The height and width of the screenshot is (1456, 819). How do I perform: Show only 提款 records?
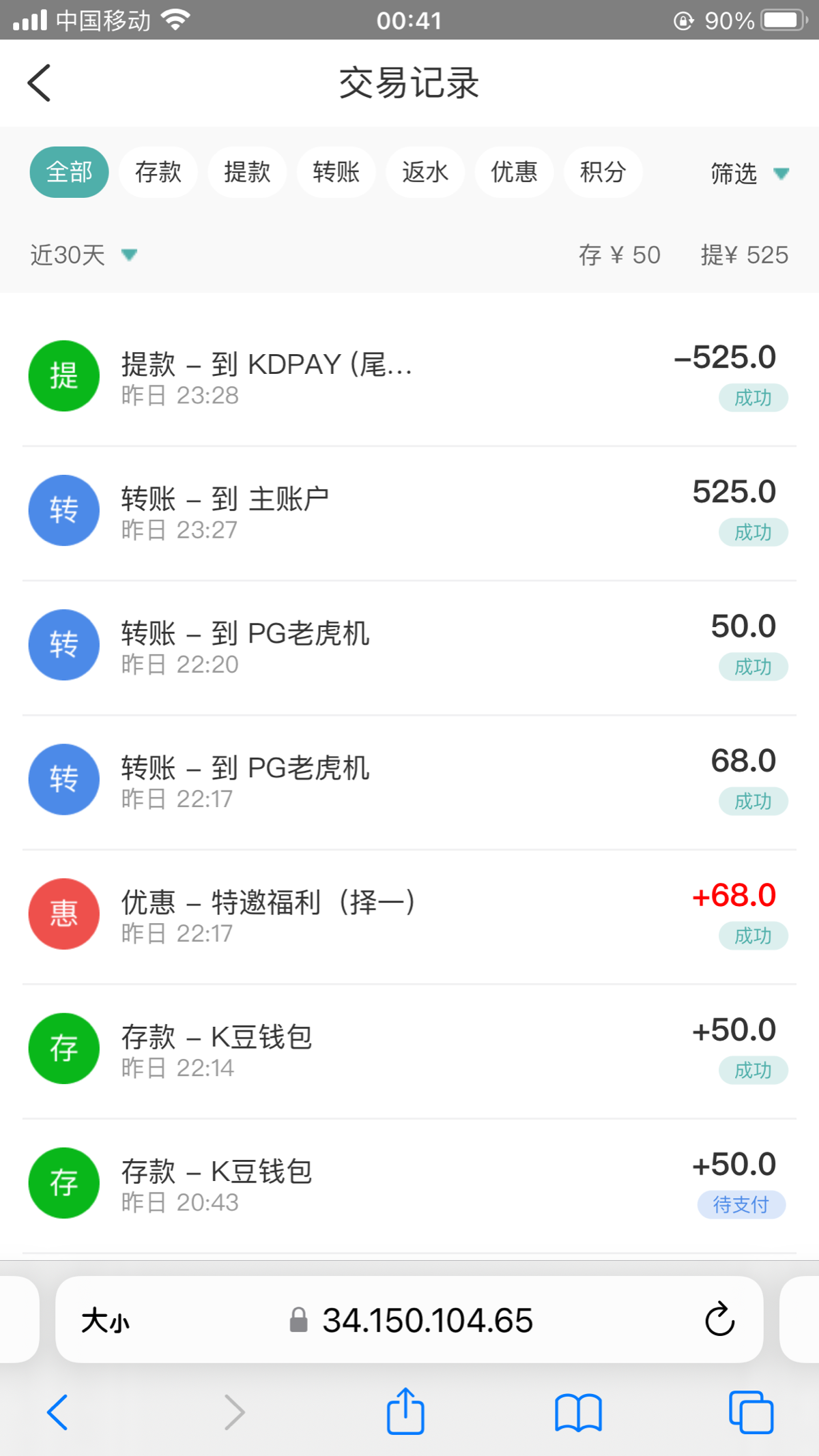[x=247, y=172]
